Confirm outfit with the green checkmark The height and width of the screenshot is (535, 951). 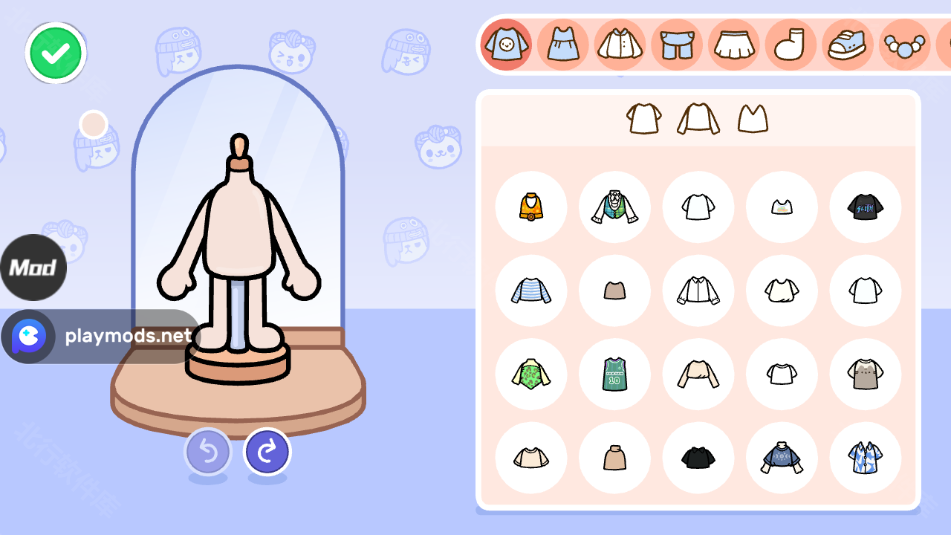(56, 53)
